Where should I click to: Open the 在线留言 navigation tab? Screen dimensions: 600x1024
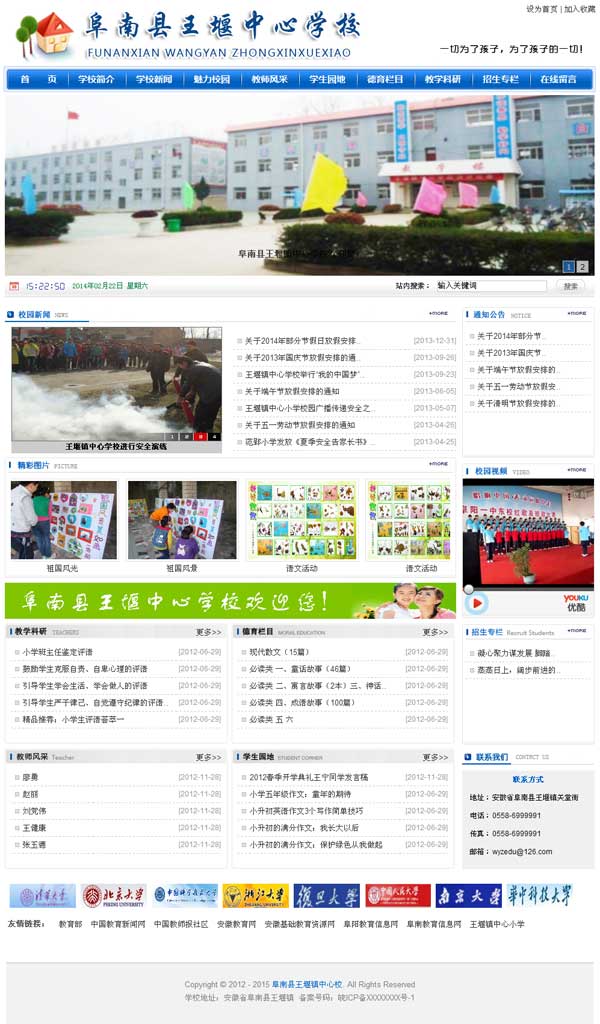pyautogui.click(x=558, y=79)
